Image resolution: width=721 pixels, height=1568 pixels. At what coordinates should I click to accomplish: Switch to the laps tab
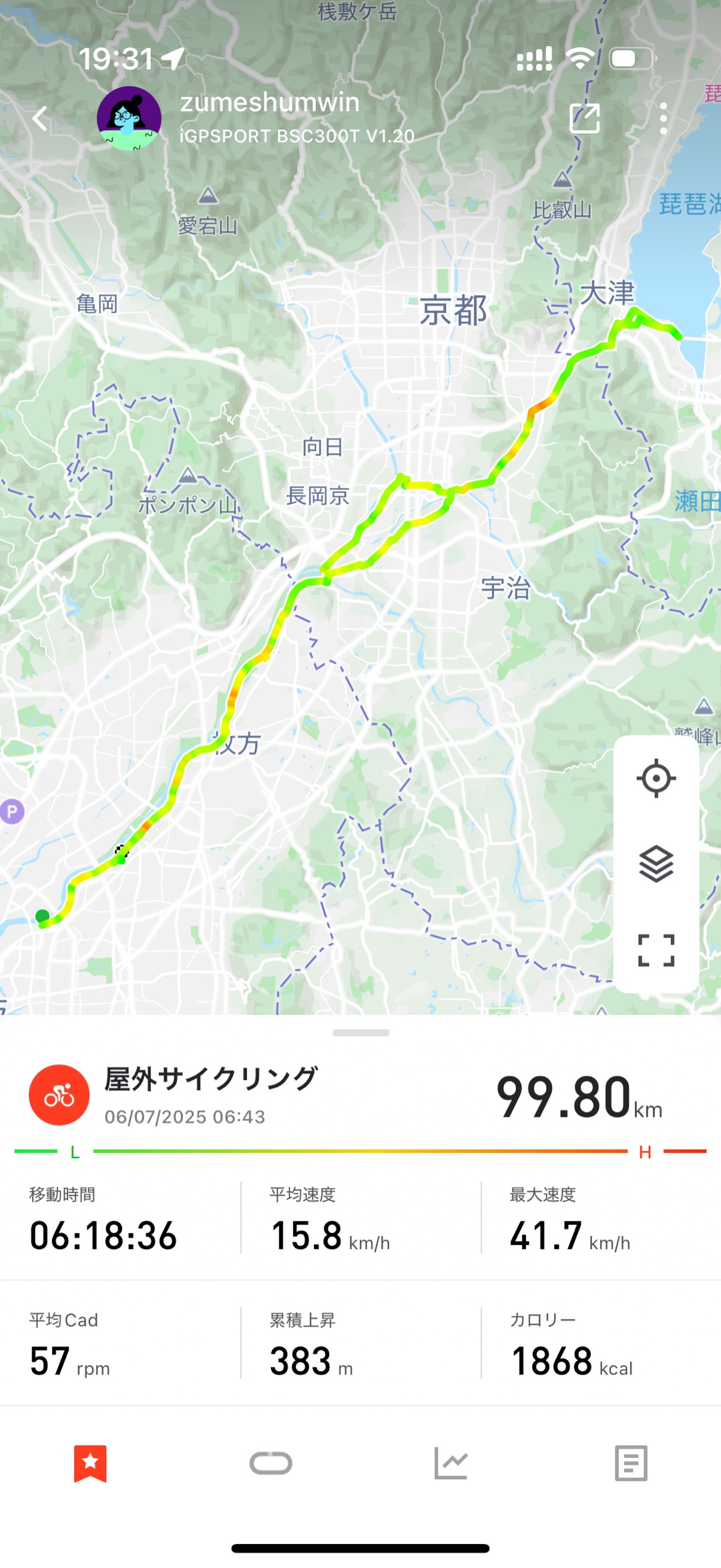(x=270, y=1464)
